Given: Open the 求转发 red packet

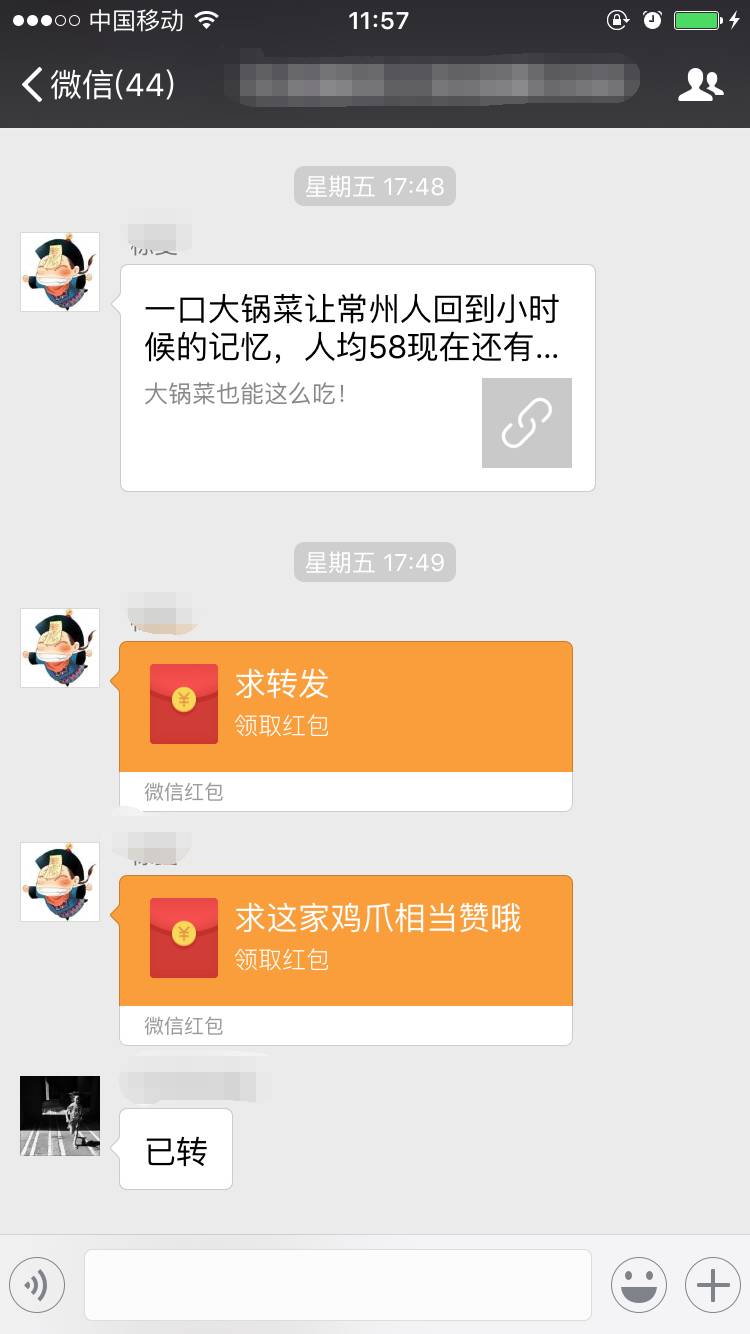Looking at the screenshot, I should (345, 707).
